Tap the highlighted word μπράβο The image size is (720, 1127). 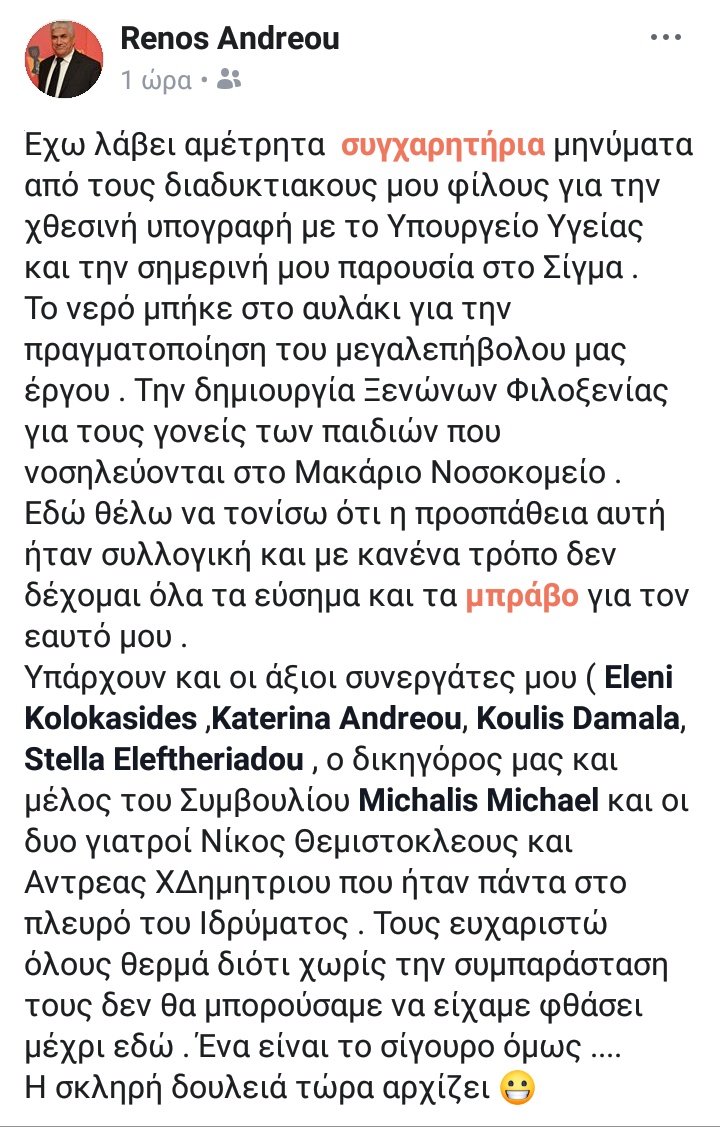pos(523,596)
